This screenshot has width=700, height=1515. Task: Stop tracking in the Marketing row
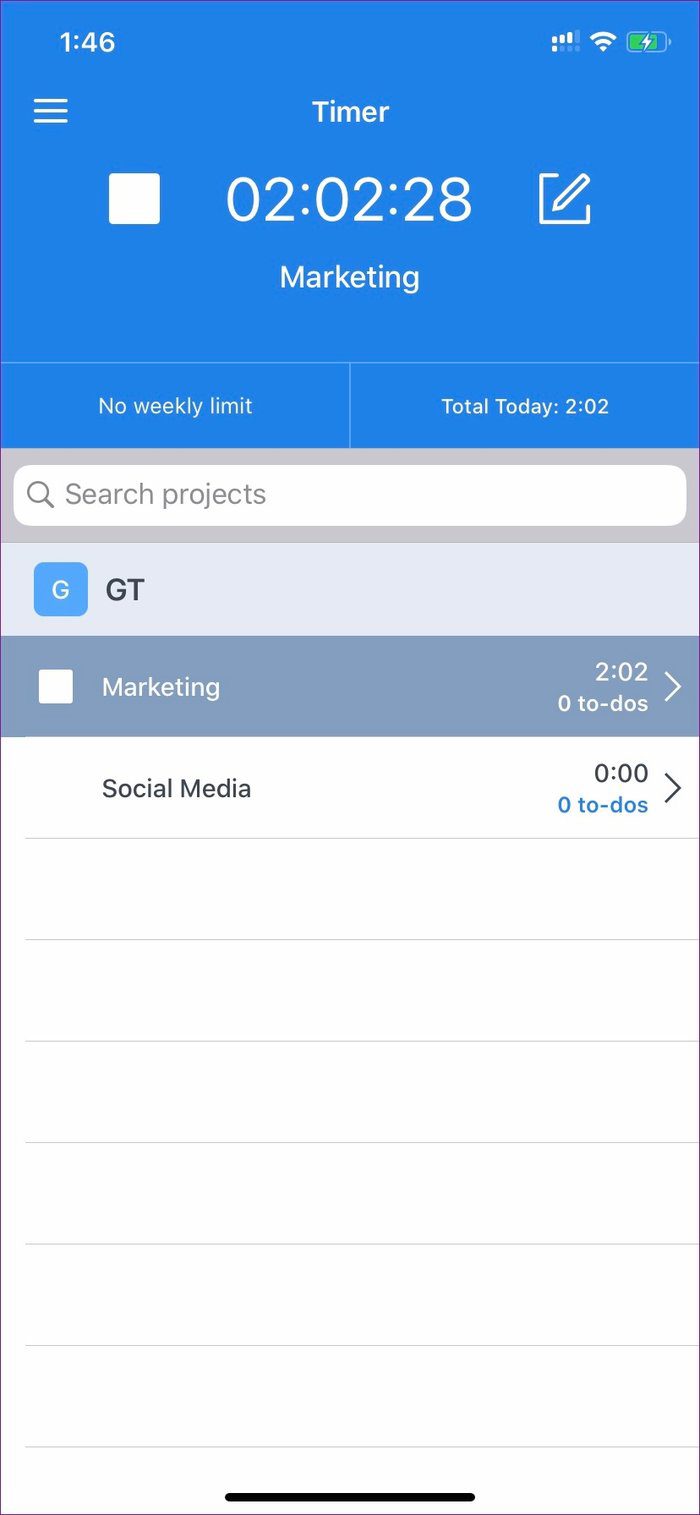point(56,687)
